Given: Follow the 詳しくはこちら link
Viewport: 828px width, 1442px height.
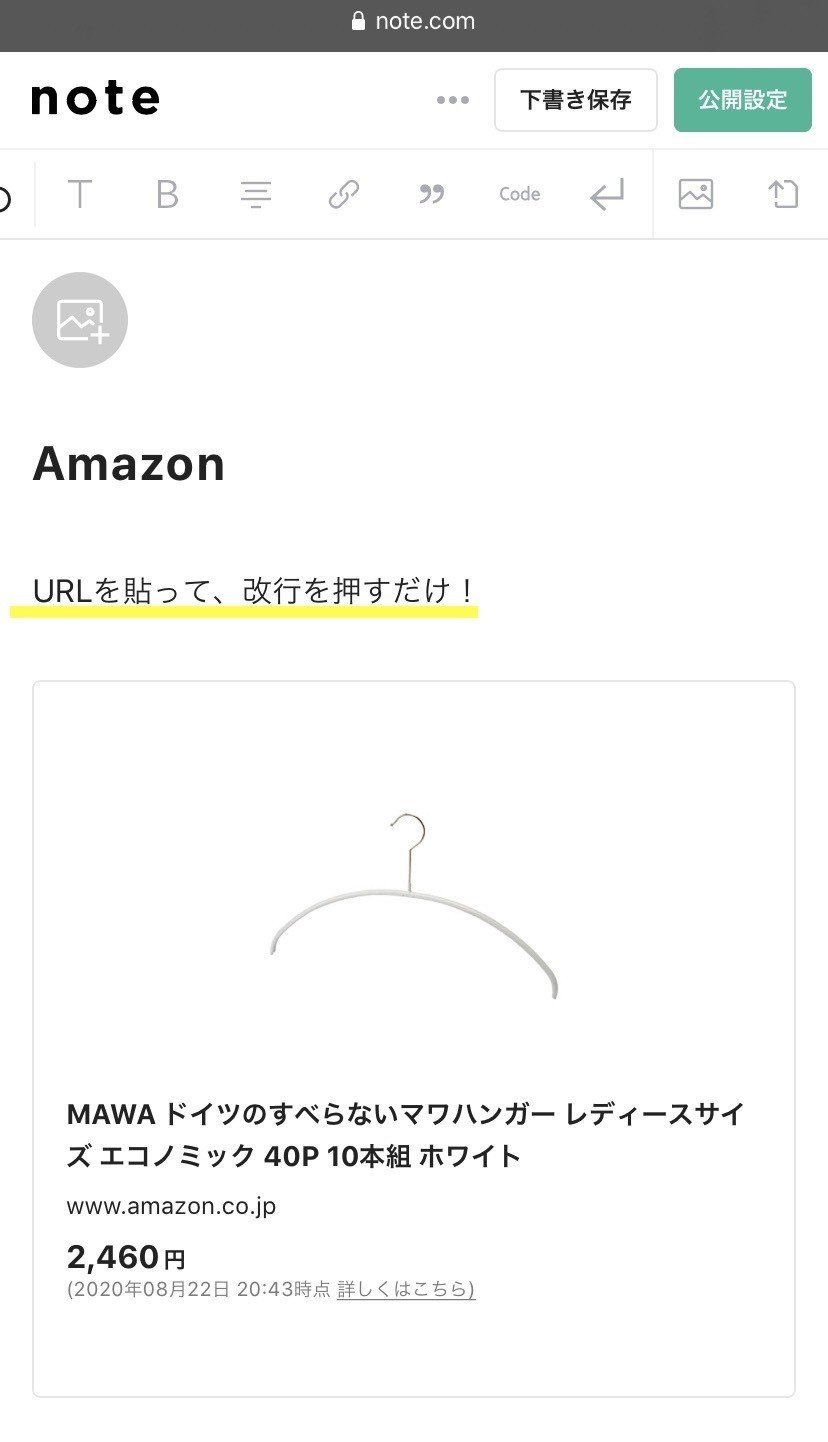Looking at the screenshot, I should (406, 1290).
